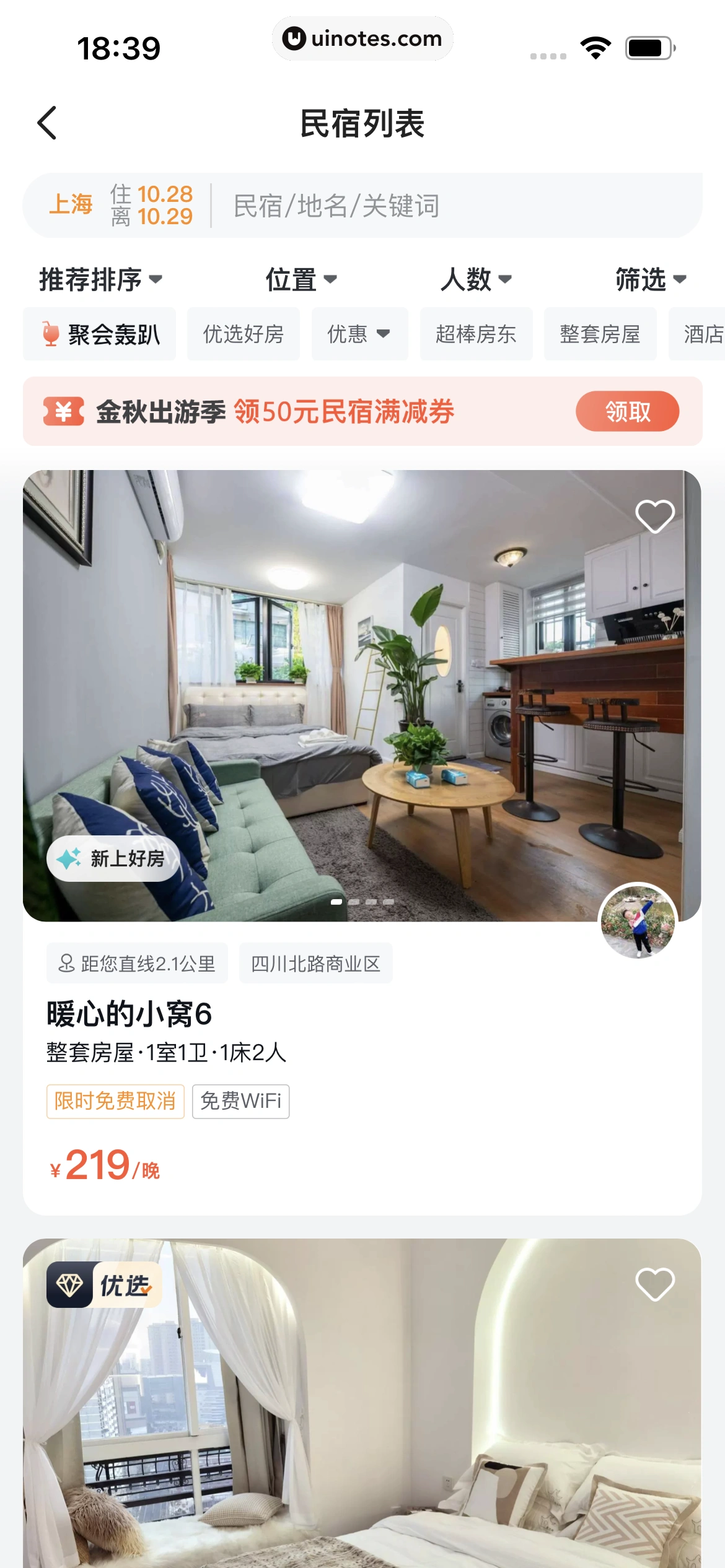Tap the location pin icon showing 距您直线2.1公里
The image size is (725, 1568).
(65, 964)
